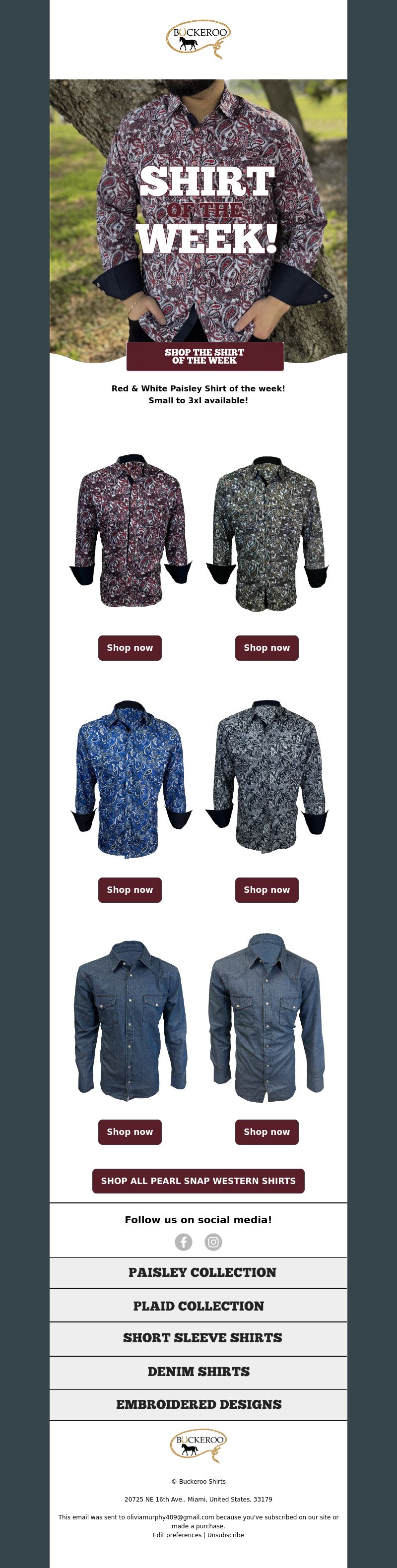Shop now for the red paisley shirt
The height and width of the screenshot is (1568, 397).
click(x=130, y=648)
